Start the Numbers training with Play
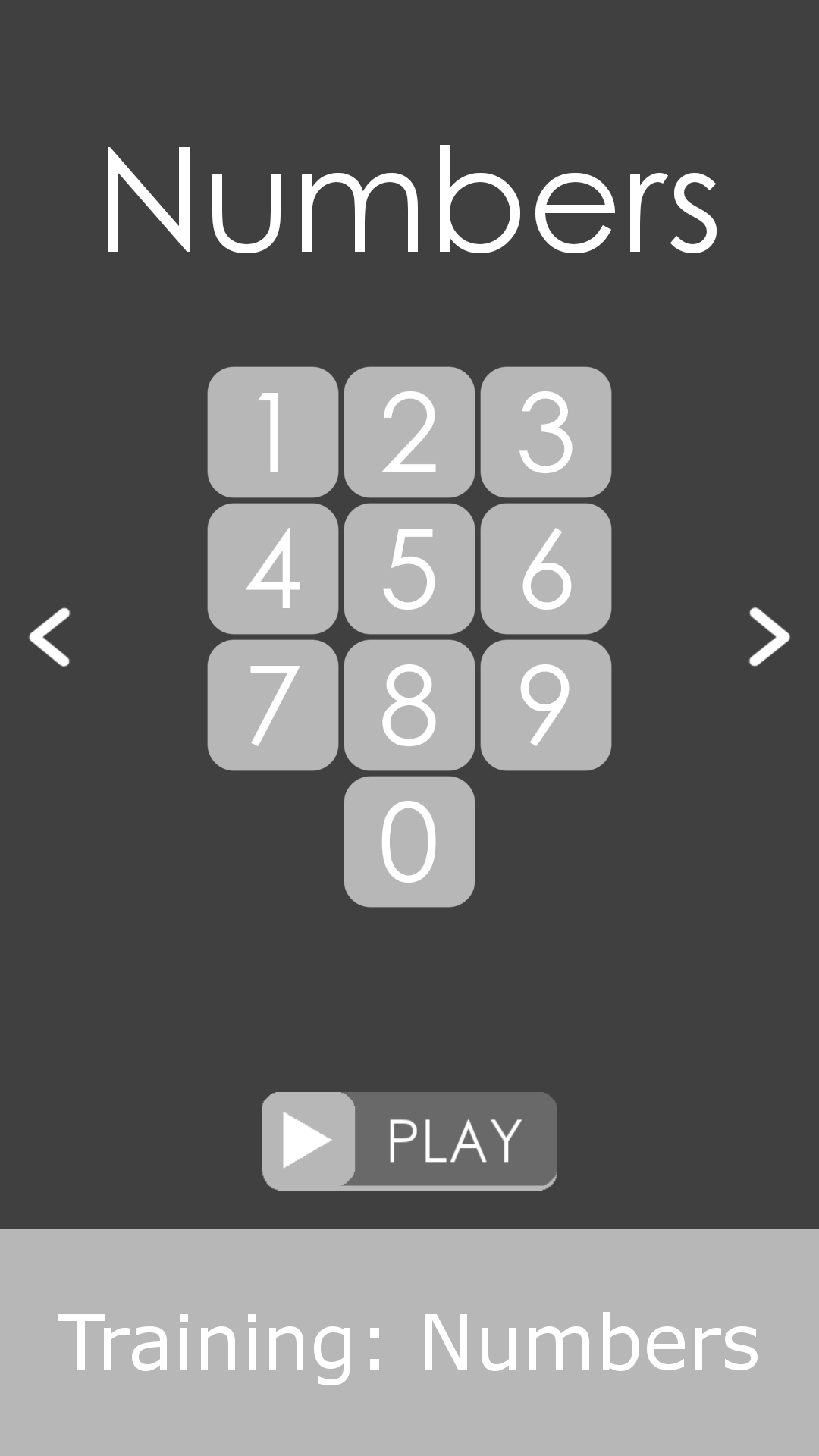The width and height of the screenshot is (819, 1456). [x=409, y=1141]
